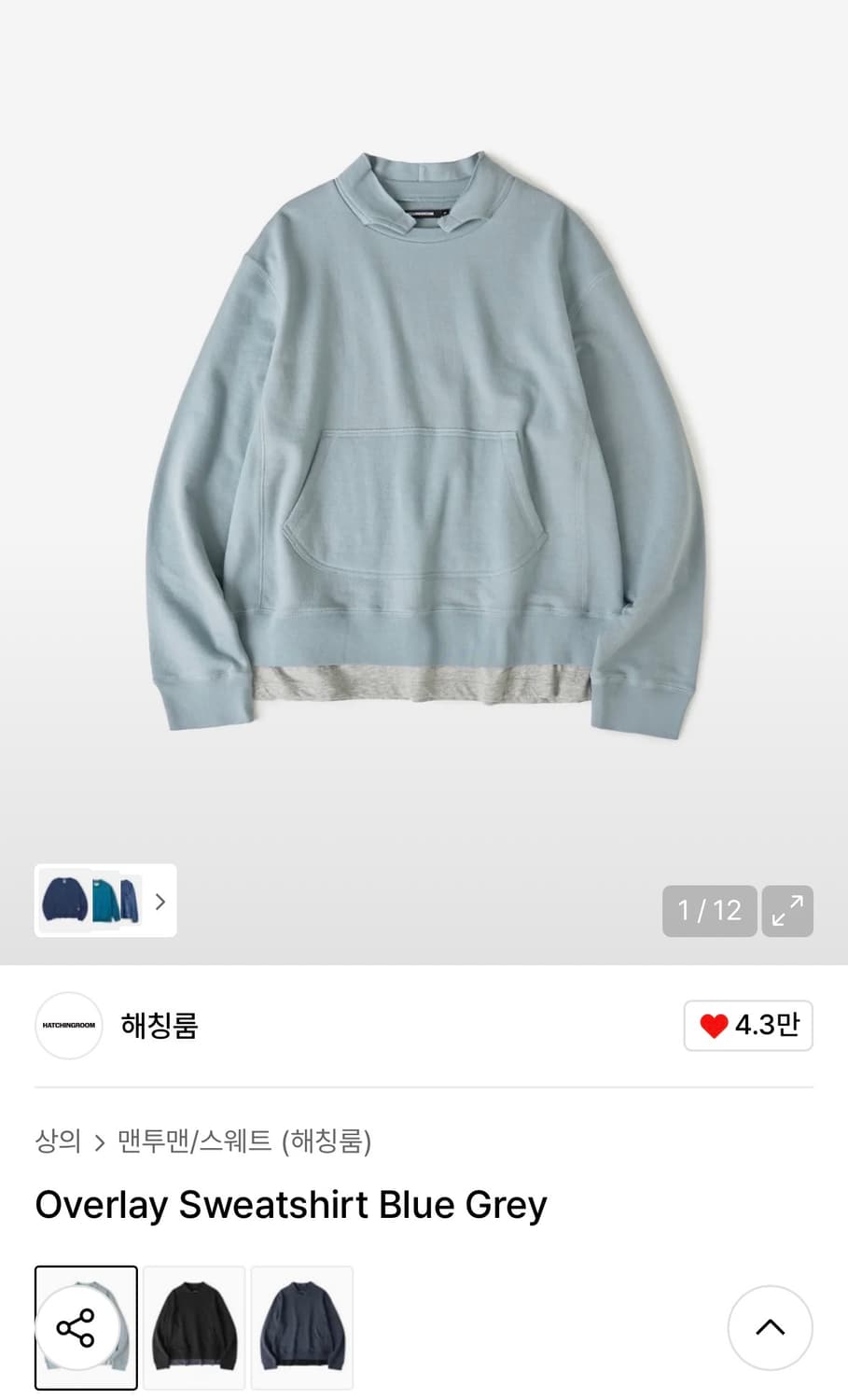
Task: Click the scroll-to-top arrow button
Action: [x=772, y=1328]
